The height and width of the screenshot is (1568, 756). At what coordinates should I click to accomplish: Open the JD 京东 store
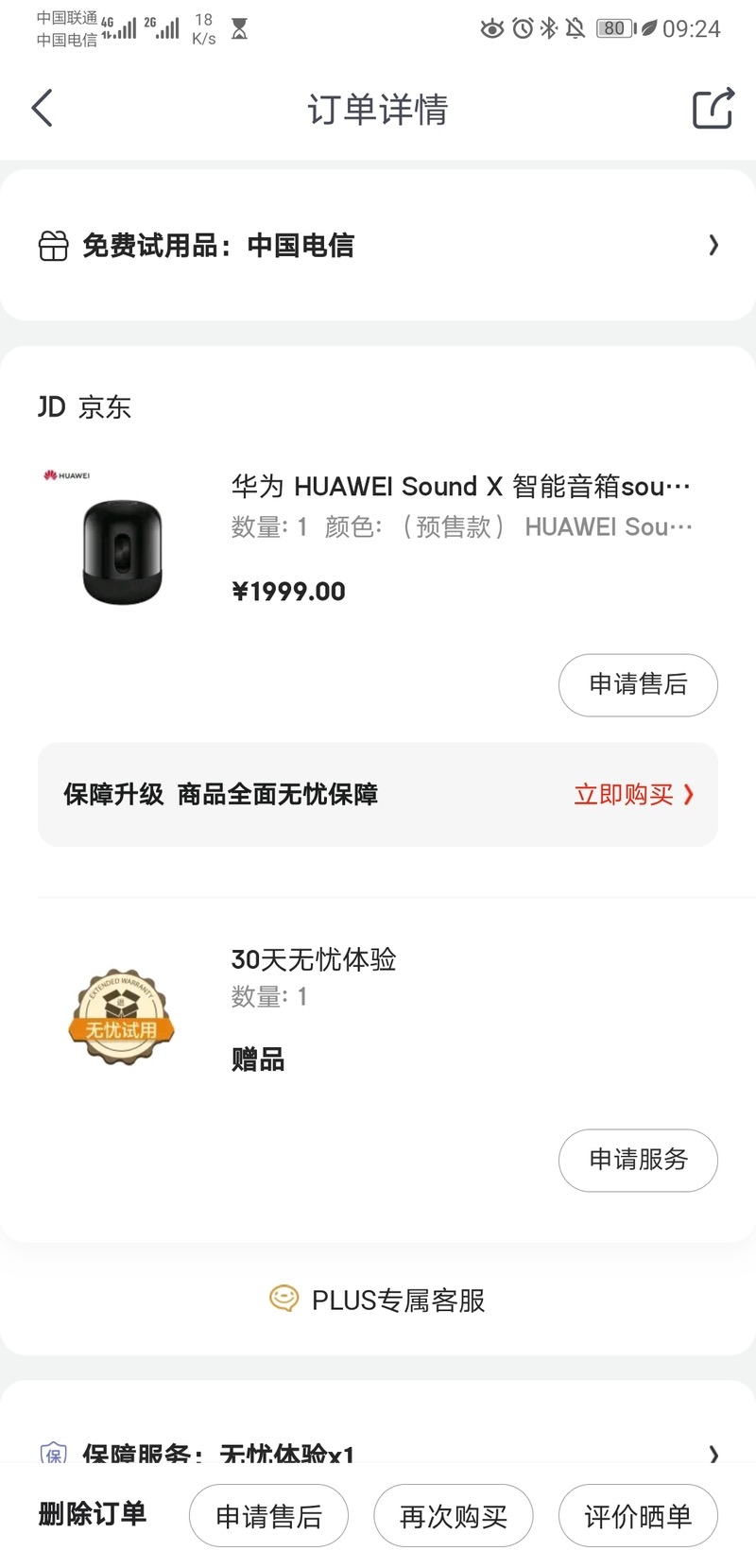click(85, 407)
